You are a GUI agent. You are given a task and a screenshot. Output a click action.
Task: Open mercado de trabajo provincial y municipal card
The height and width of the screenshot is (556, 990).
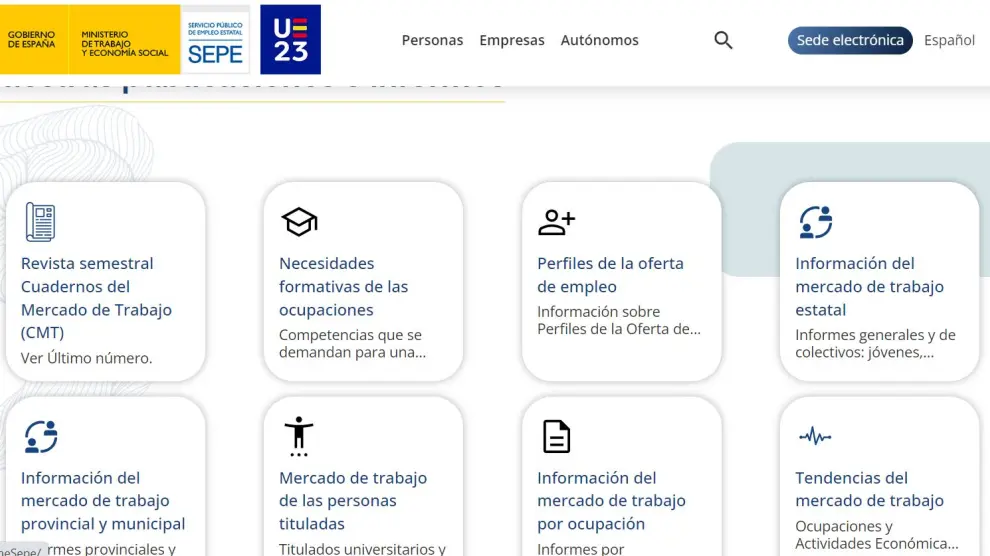tap(103, 501)
